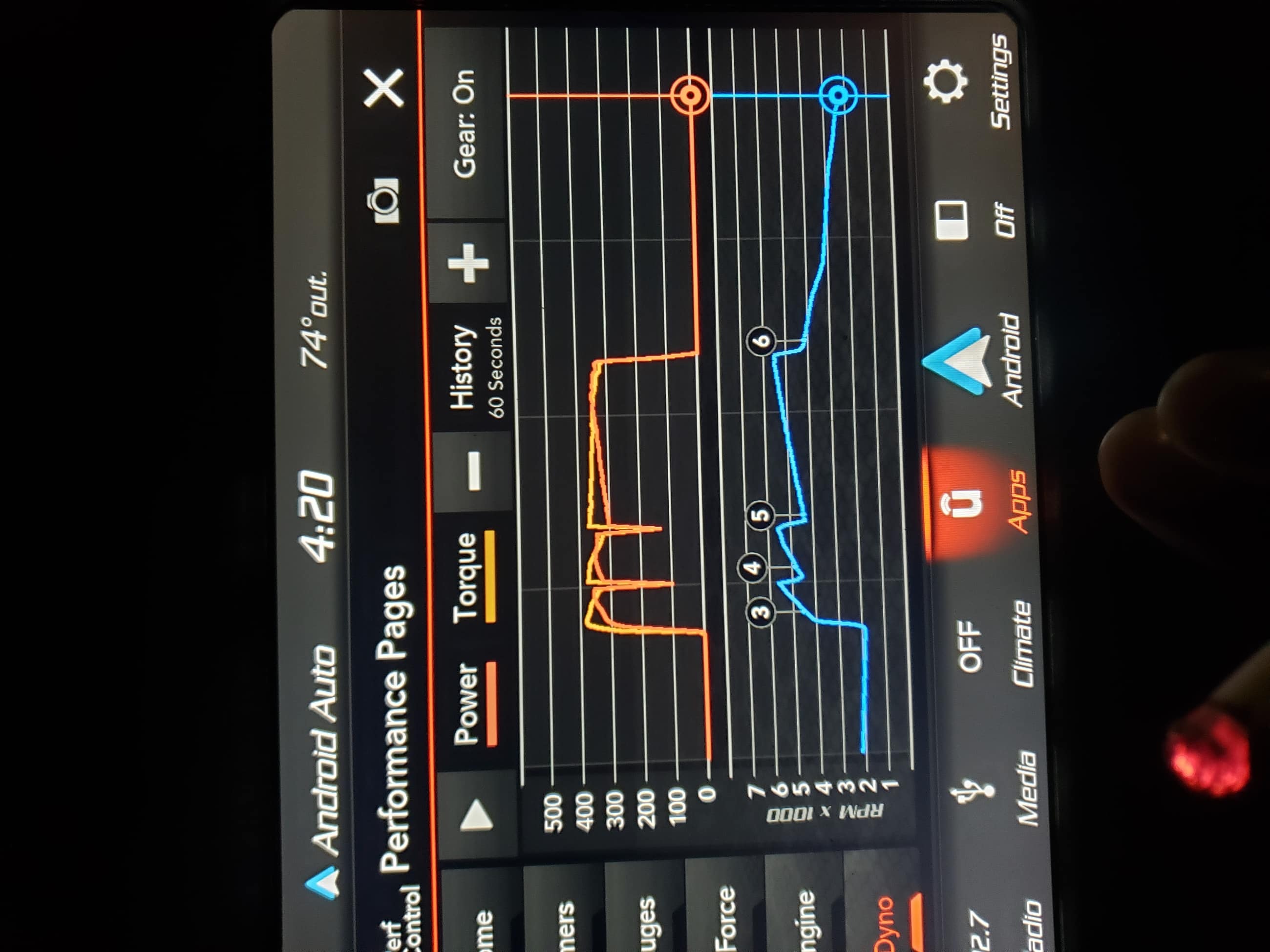Close the Performance Pages screen

(x=383, y=88)
